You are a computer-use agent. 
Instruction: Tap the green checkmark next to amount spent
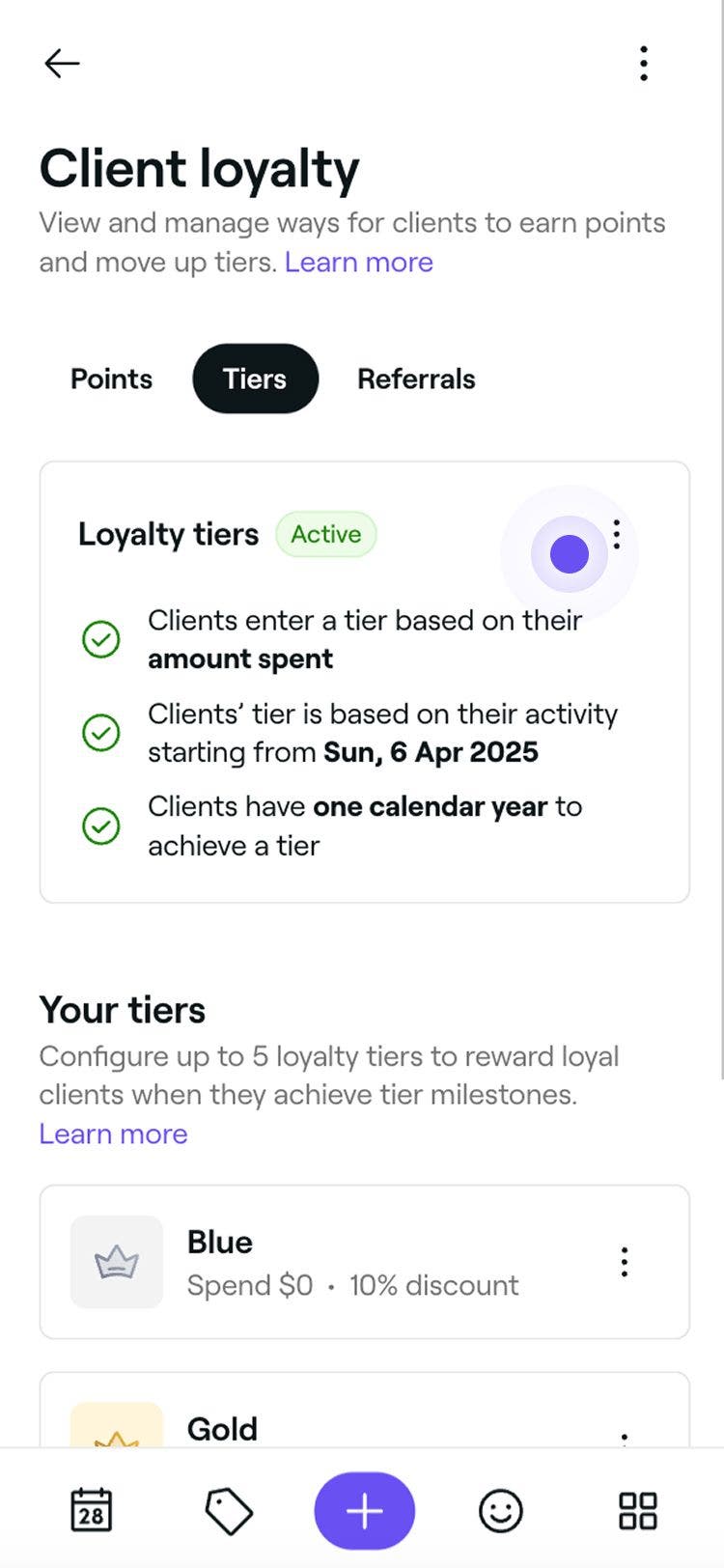[100, 639]
